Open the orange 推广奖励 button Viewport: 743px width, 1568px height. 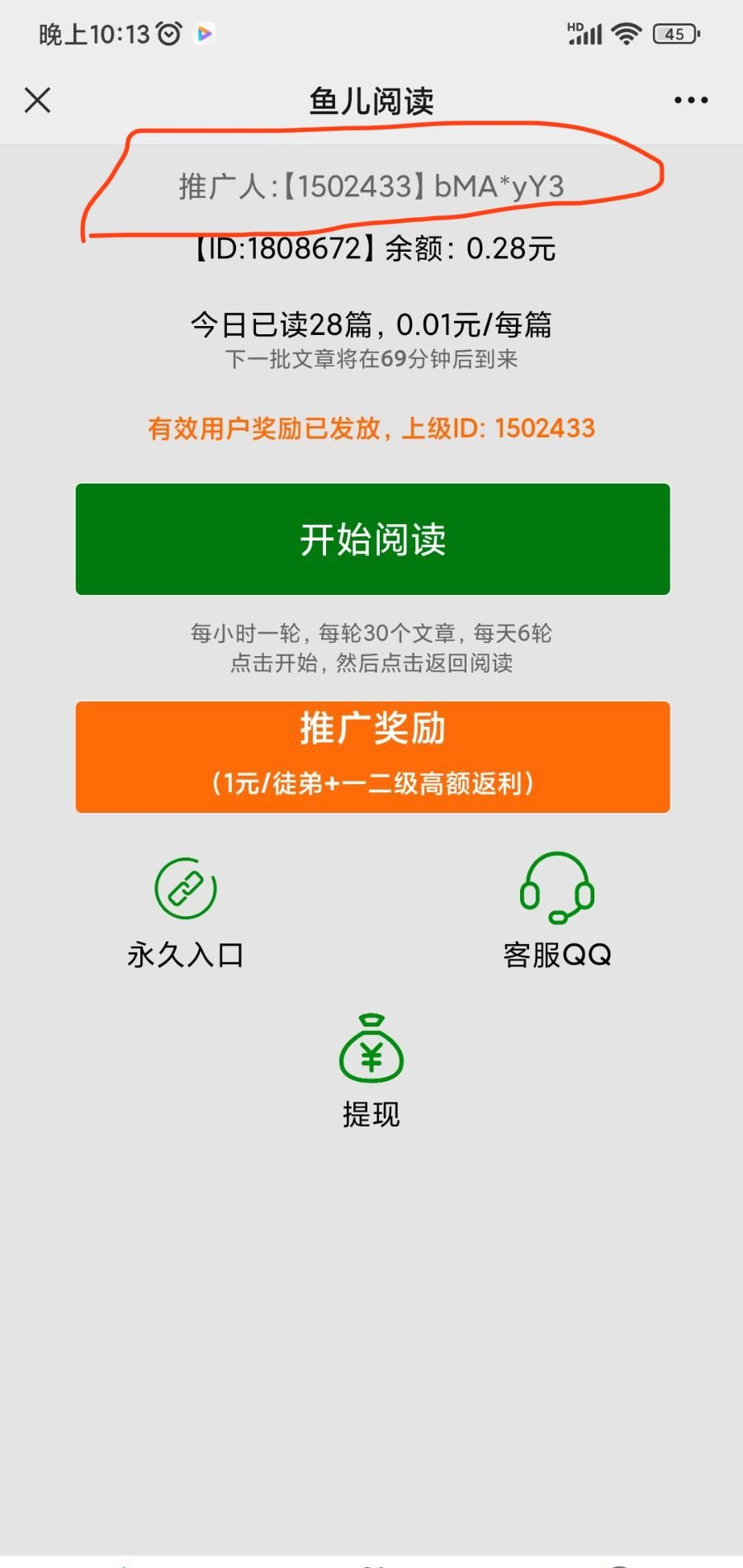[x=372, y=757]
